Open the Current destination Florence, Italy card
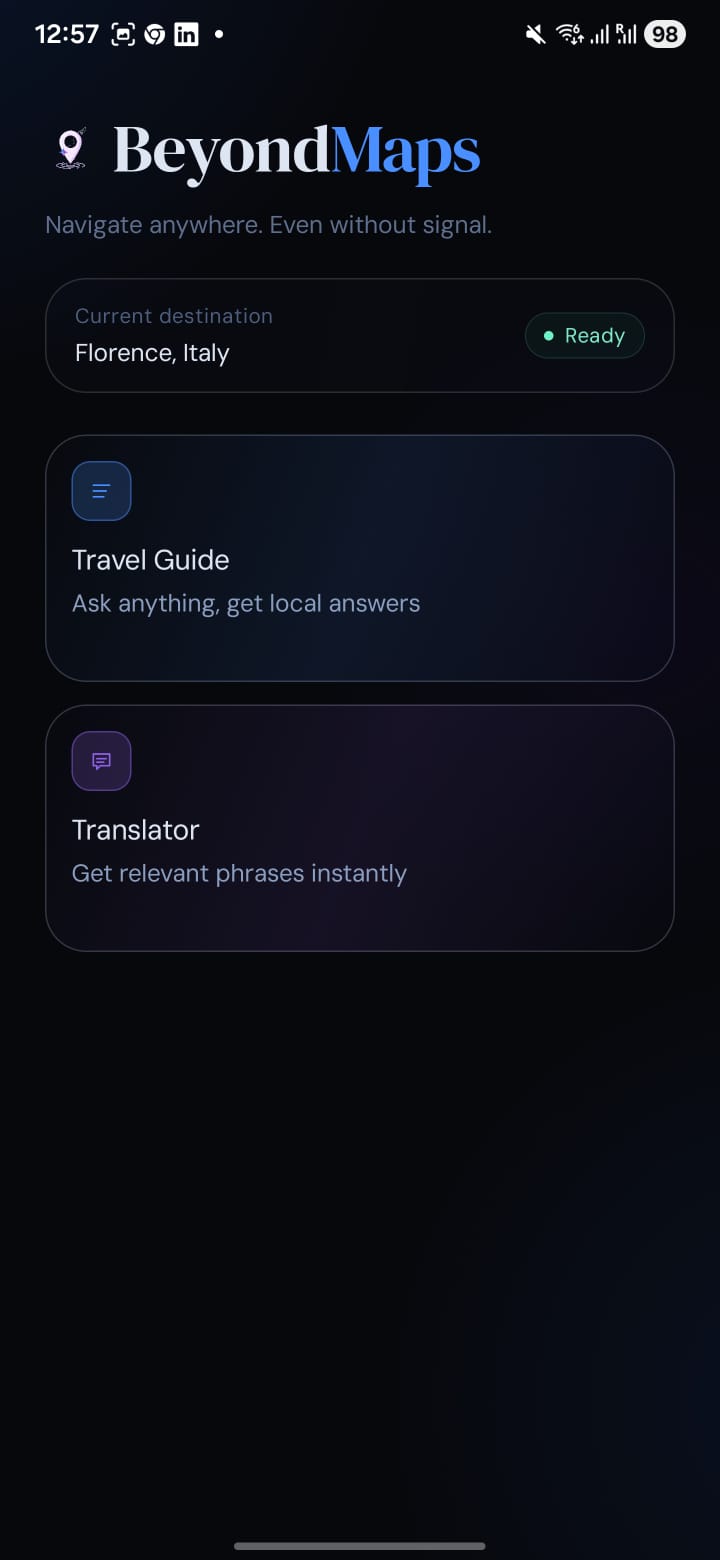Screen dimensions: 720x1560 [360, 335]
